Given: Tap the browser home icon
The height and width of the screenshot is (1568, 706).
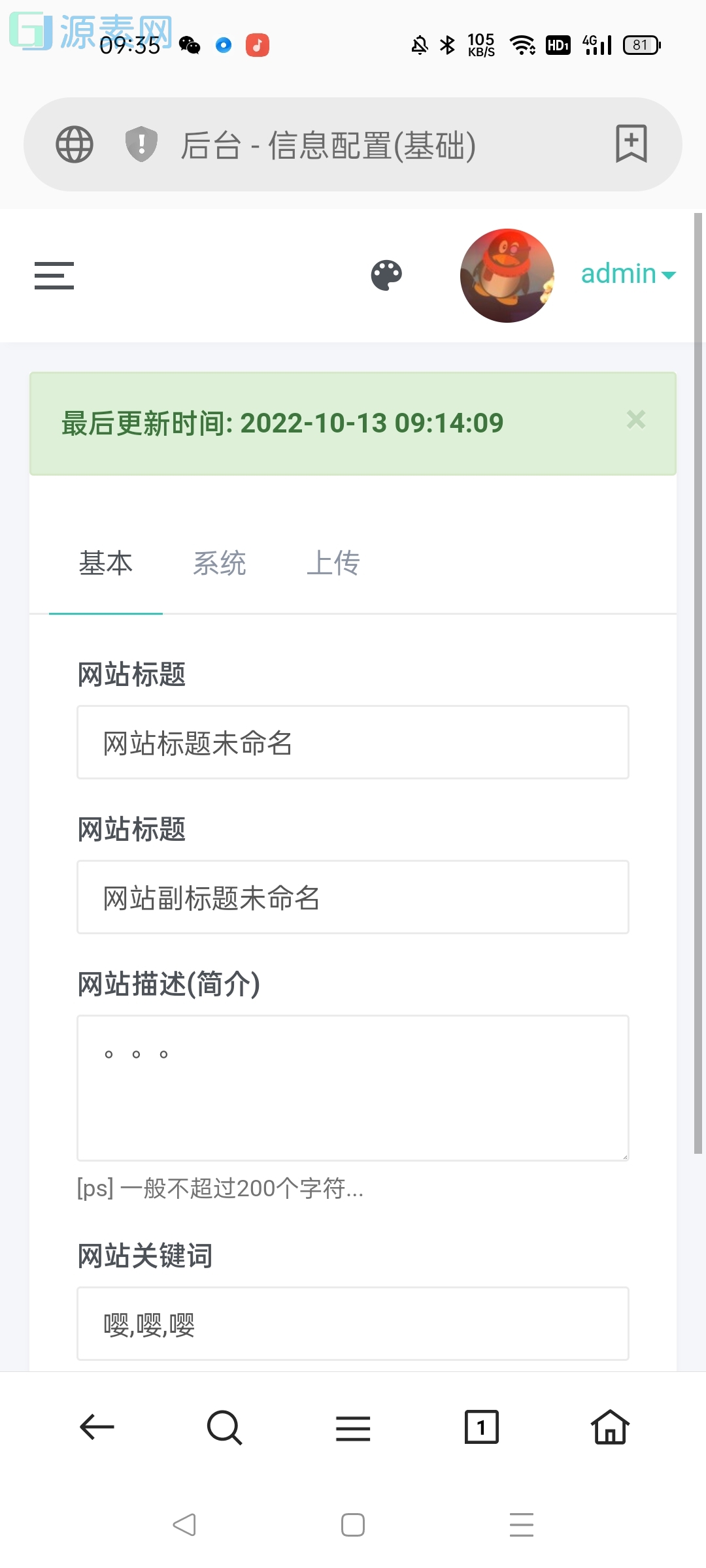Looking at the screenshot, I should click(x=609, y=1428).
